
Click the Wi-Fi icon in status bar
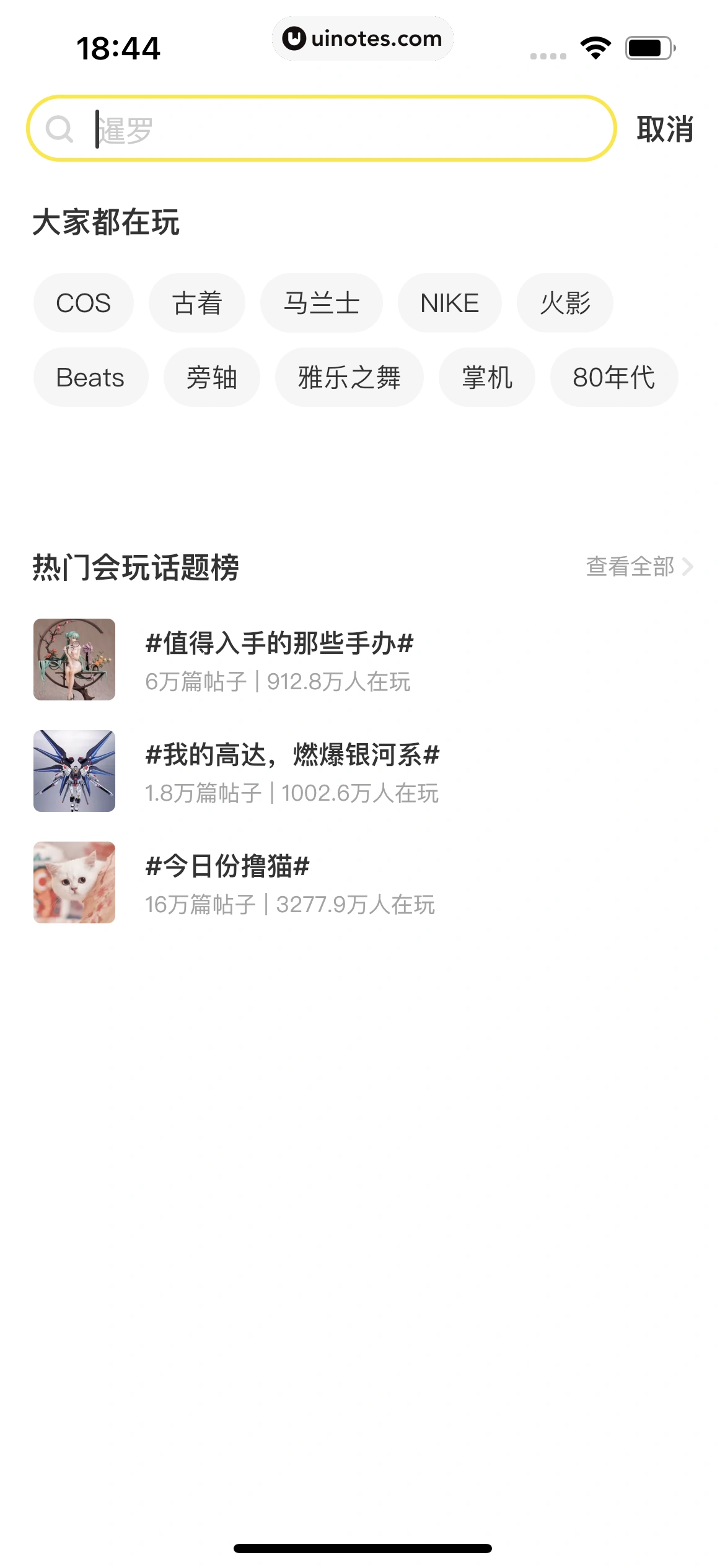[x=594, y=50]
